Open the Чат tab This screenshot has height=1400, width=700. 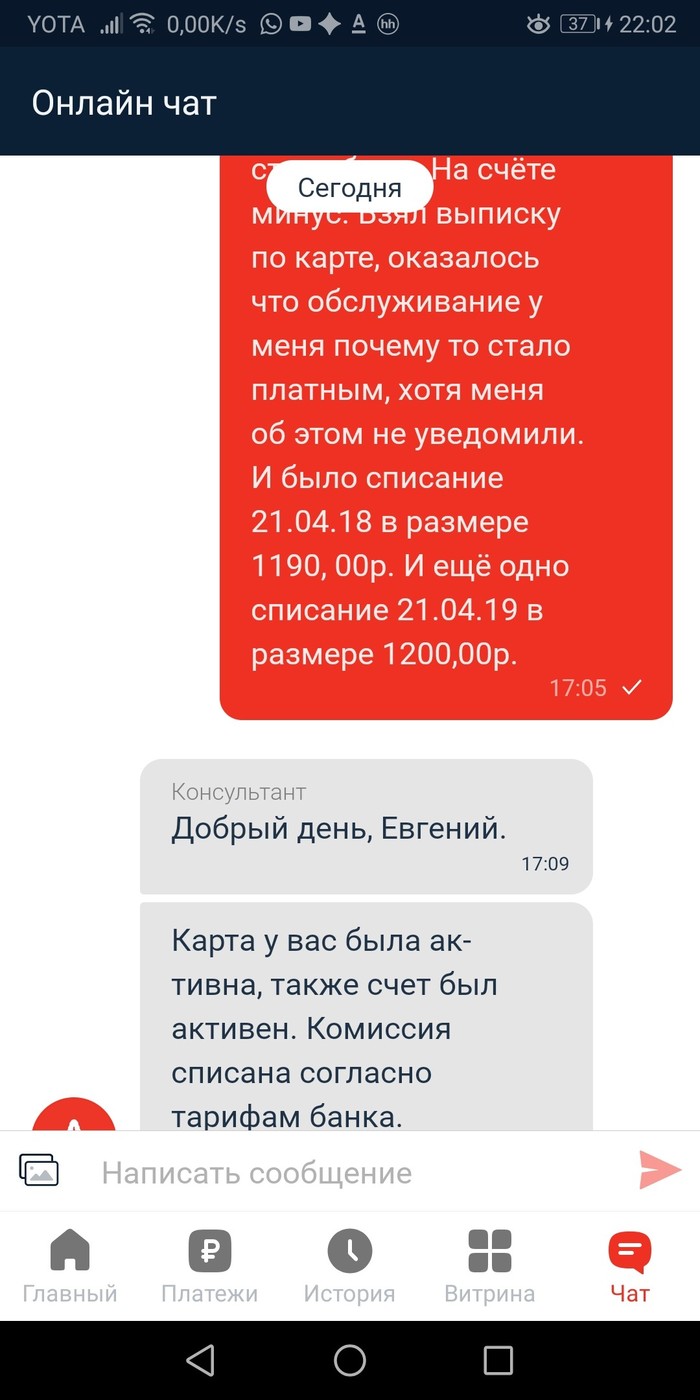point(630,1265)
